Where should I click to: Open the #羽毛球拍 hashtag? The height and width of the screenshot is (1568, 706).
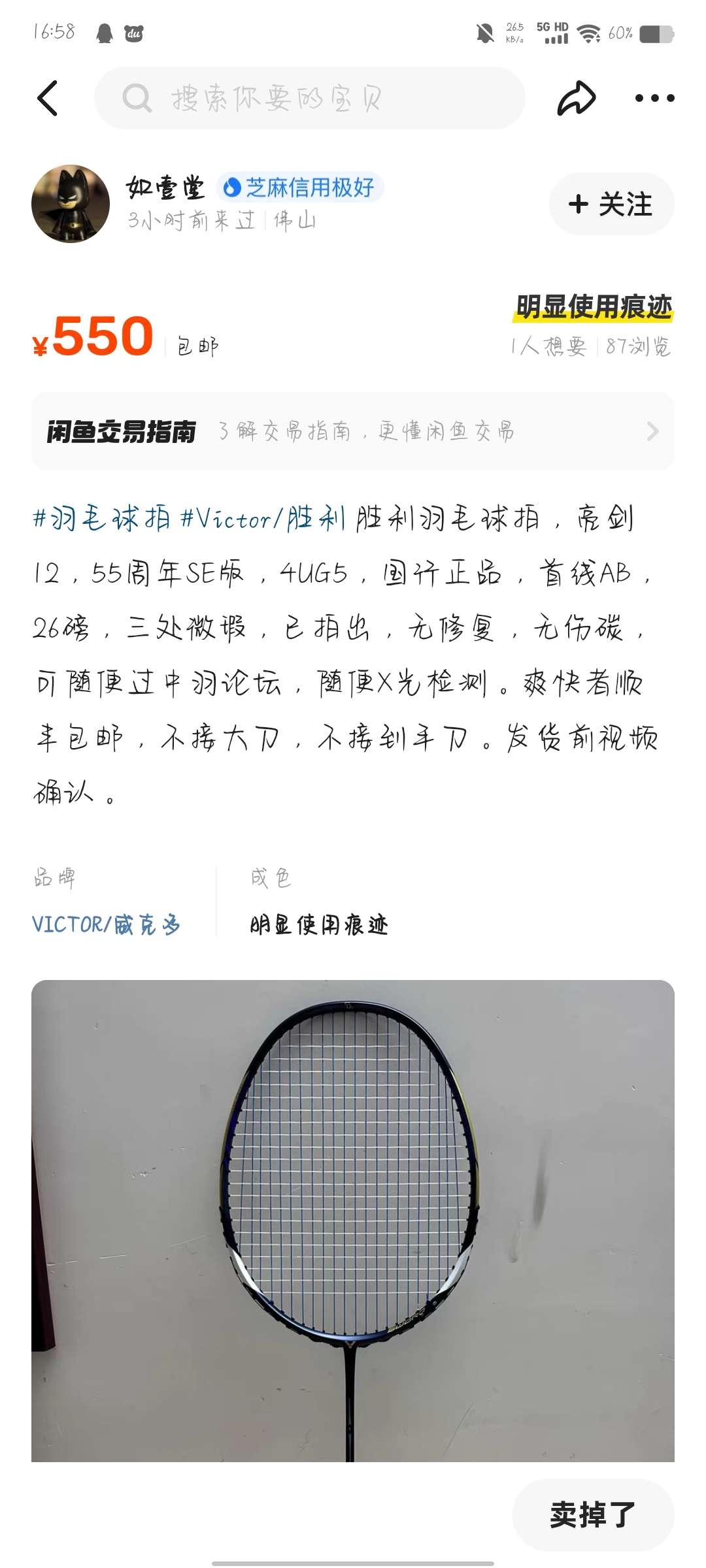[101, 519]
